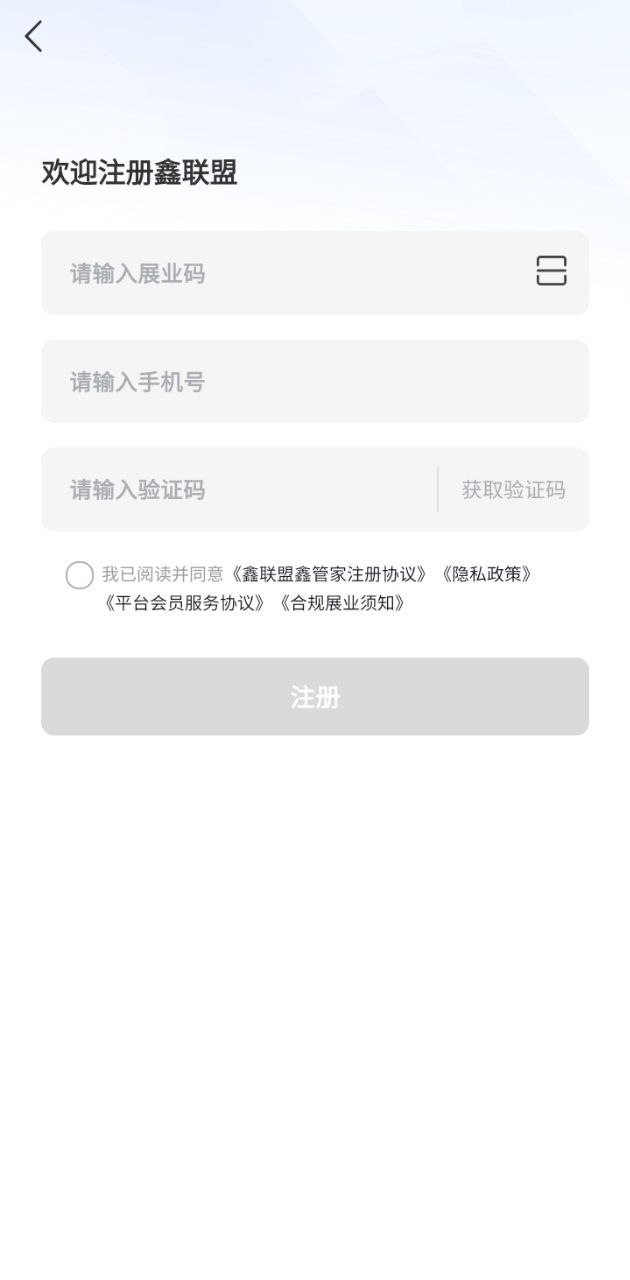Tap the 注册 register button
Screen dimensions: 630x1280
point(315,697)
